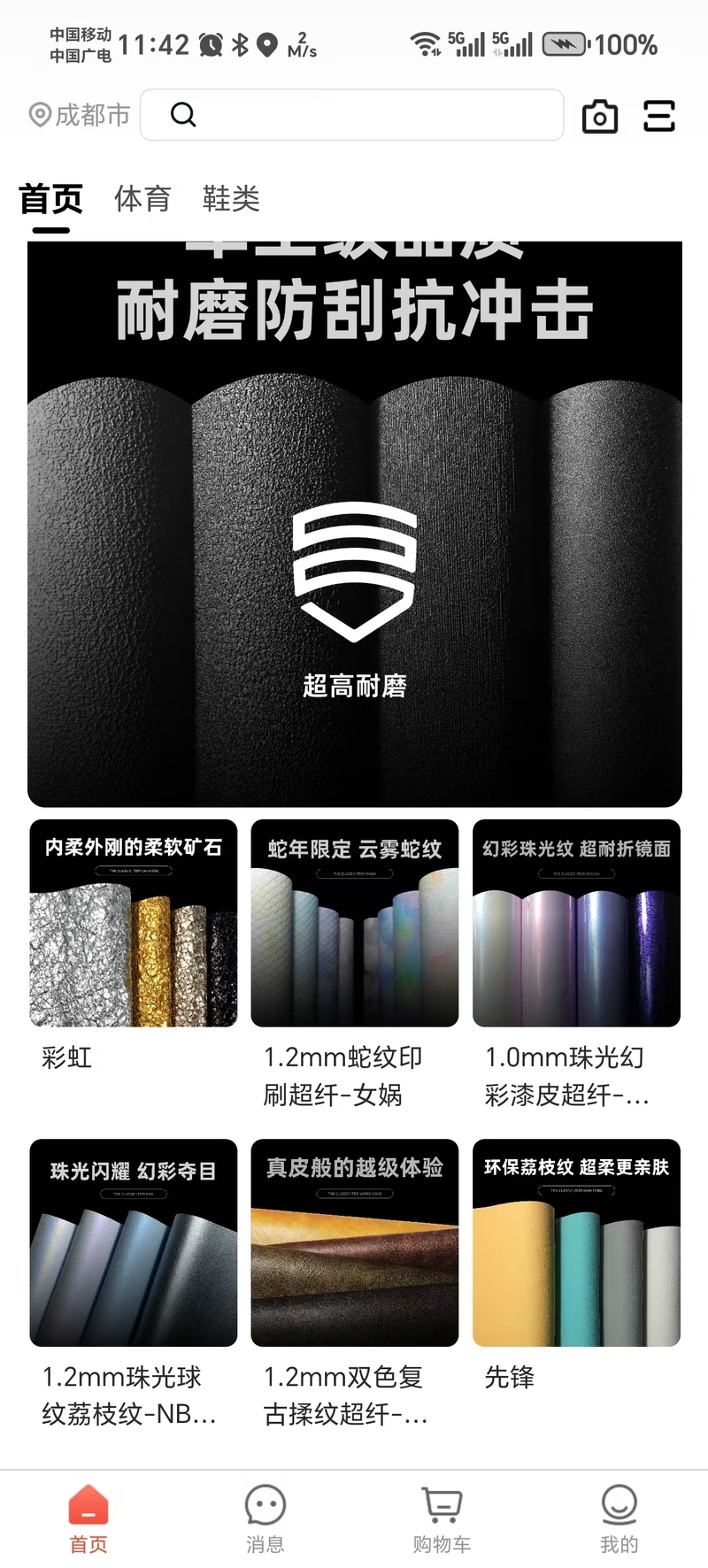Viewport: 708px width, 1568px height.
Task: Switch to the 我的 tab
Action: tap(619, 1517)
